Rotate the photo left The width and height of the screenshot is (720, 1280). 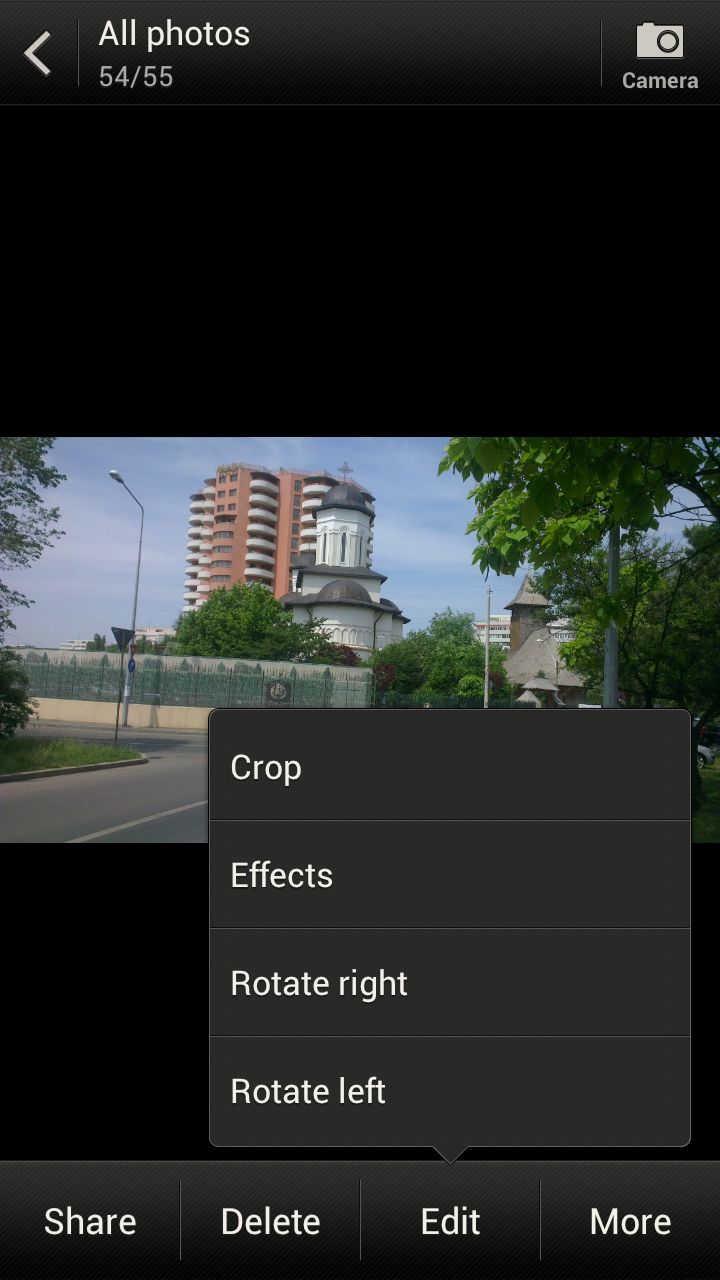coord(449,1091)
